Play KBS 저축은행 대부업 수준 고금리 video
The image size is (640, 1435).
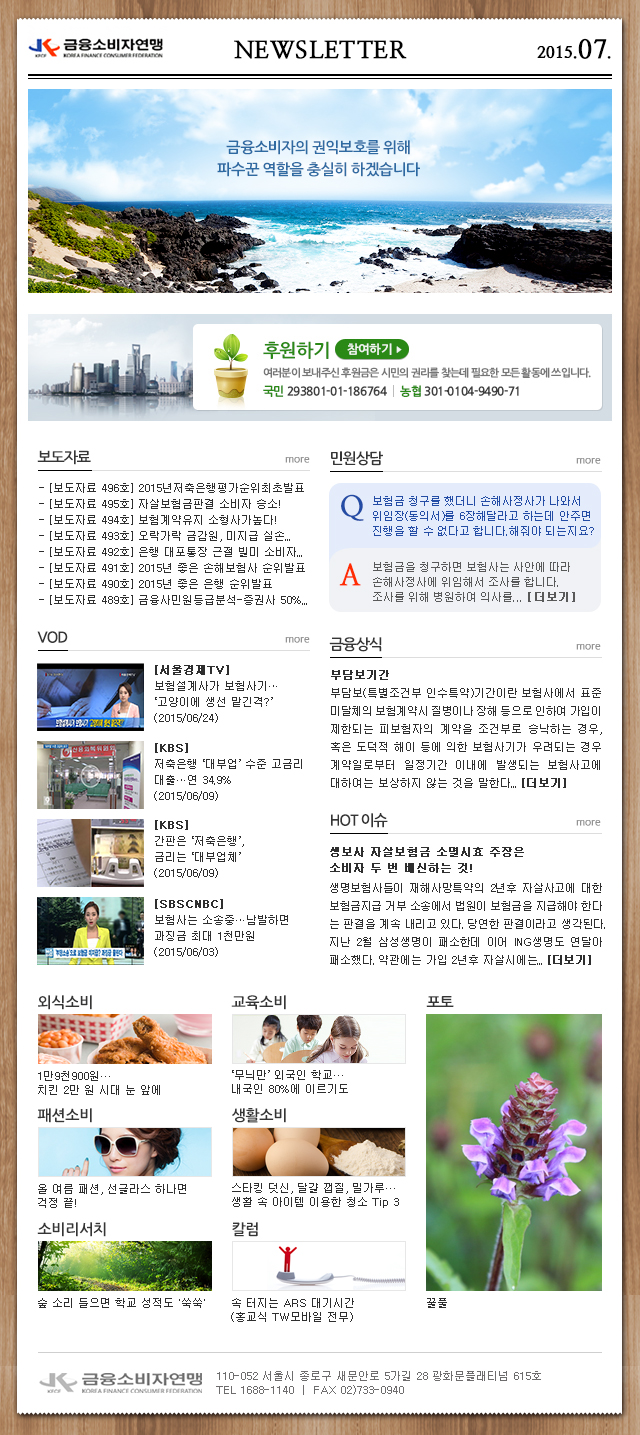coord(90,775)
